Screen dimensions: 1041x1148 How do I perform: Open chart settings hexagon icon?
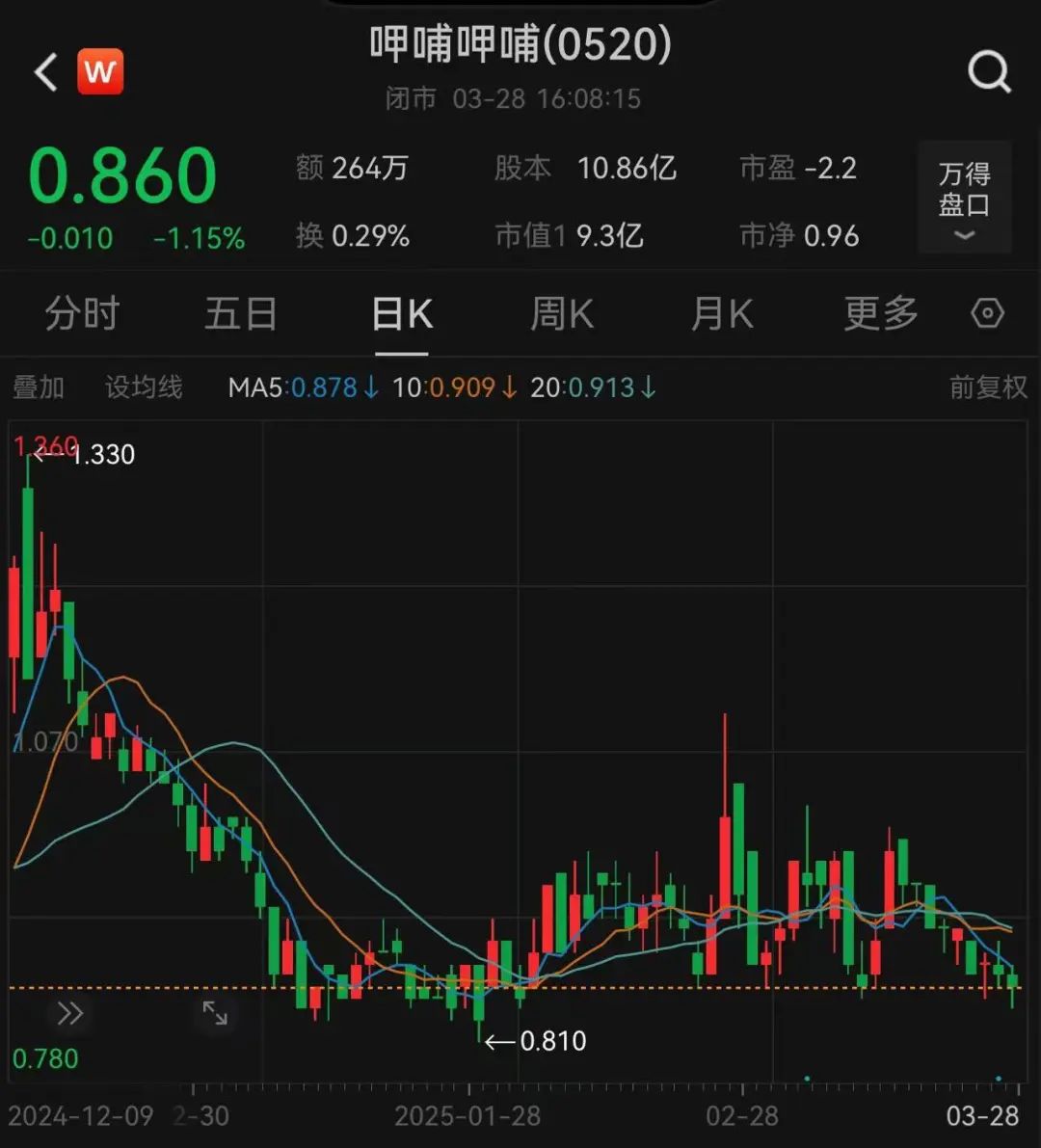pos(988,314)
